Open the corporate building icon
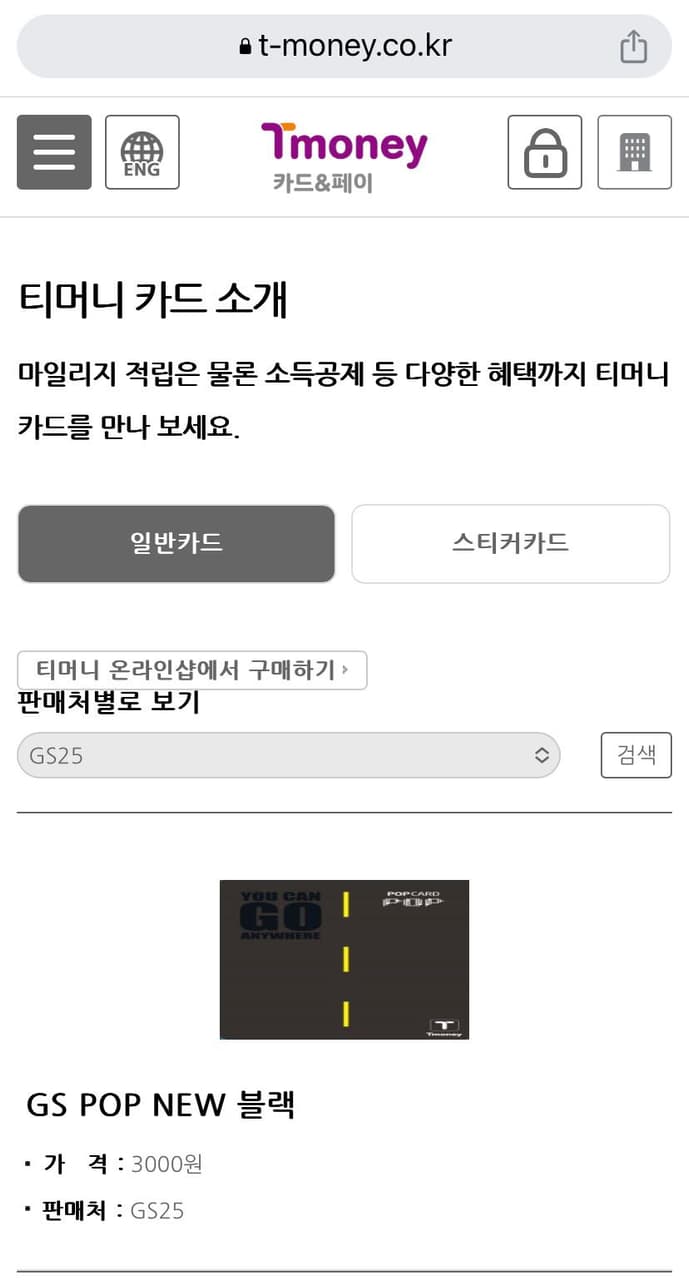This screenshot has height=1280, width=689. click(635, 152)
